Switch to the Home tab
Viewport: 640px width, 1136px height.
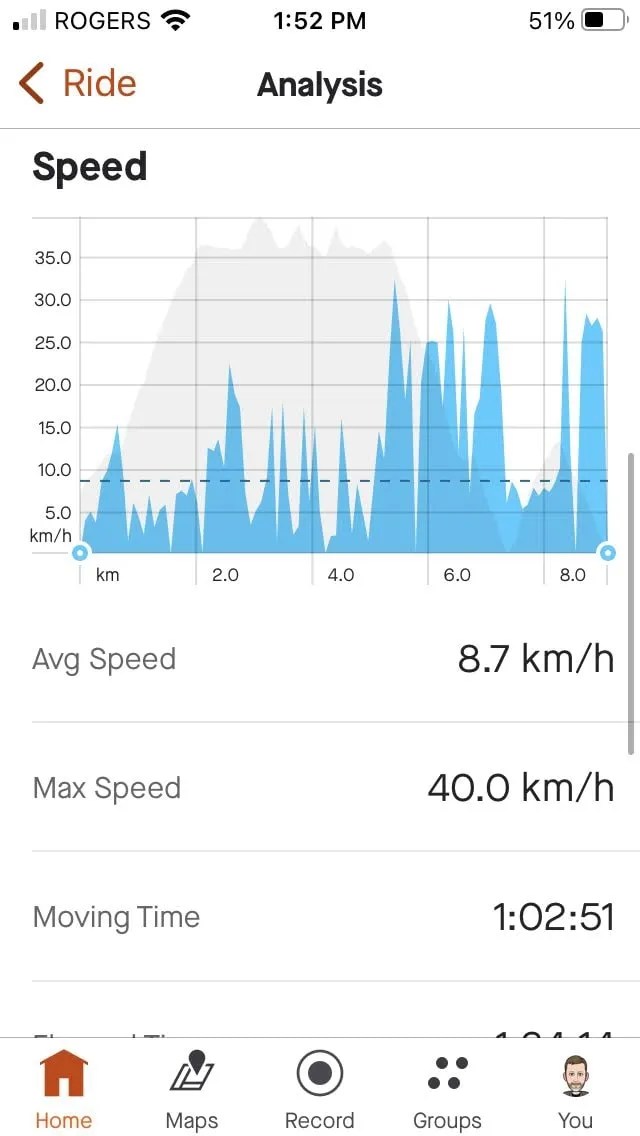63,1088
